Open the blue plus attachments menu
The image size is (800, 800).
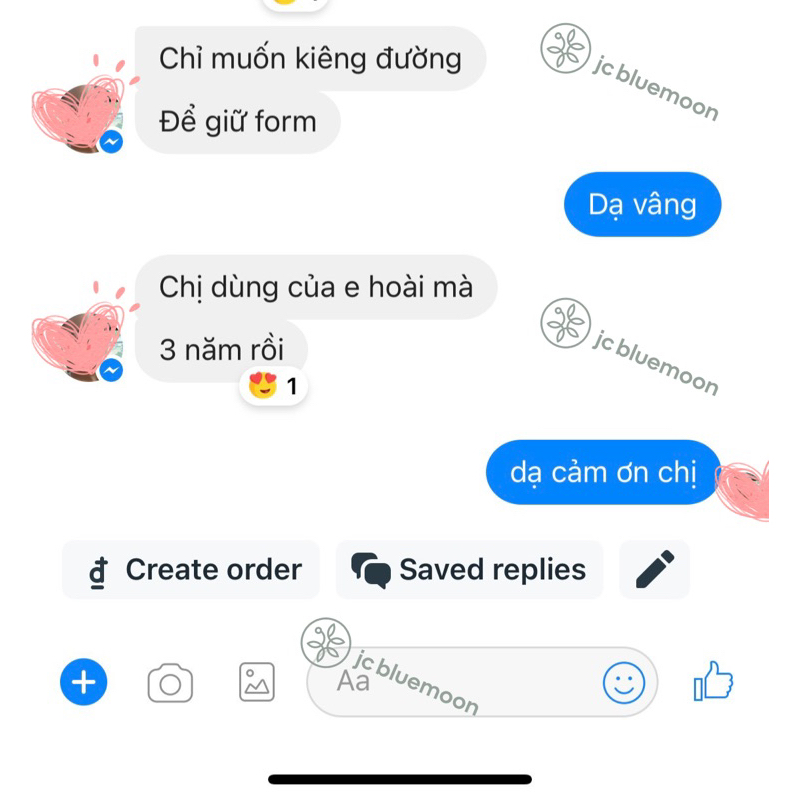tap(84, 683)
